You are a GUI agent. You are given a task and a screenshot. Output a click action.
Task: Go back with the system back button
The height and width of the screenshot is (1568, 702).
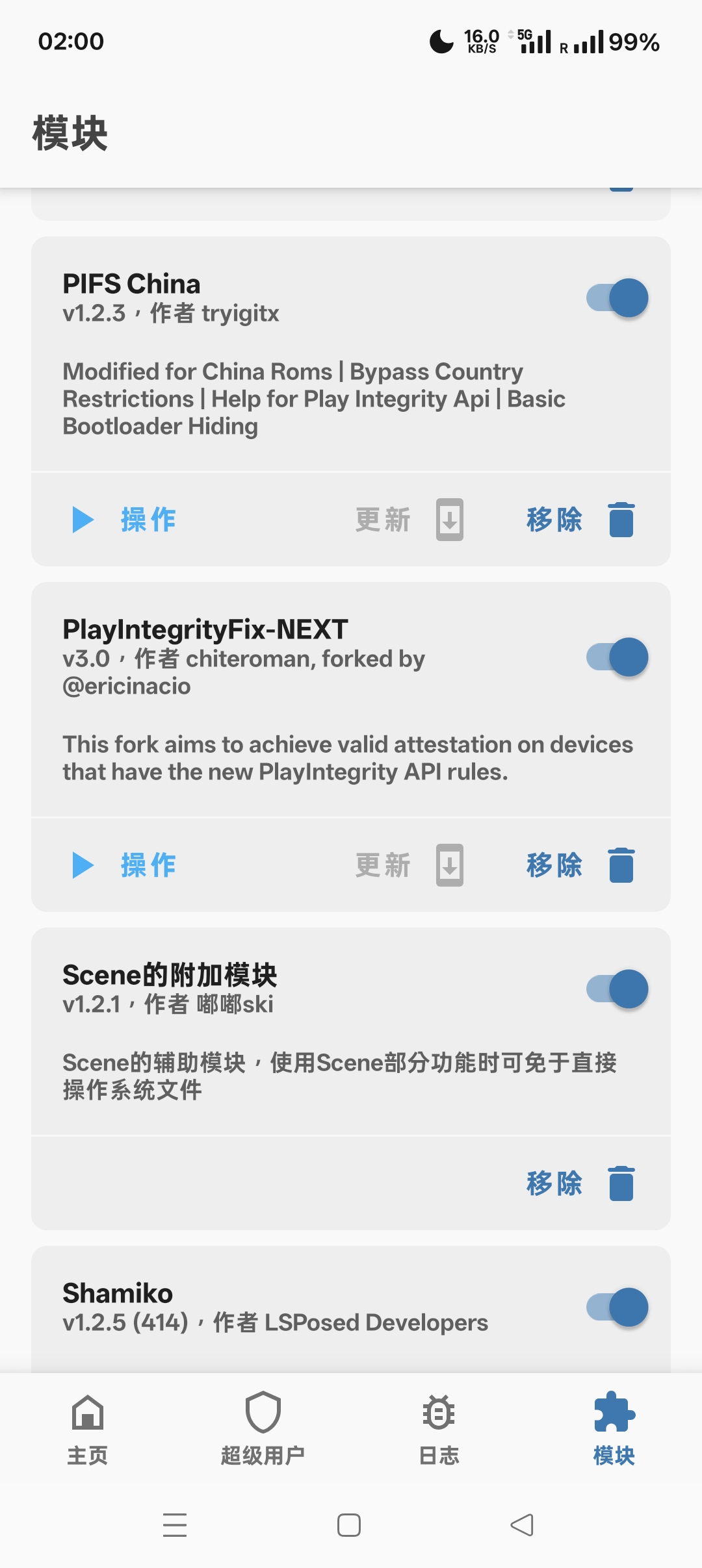[522, 1525]
